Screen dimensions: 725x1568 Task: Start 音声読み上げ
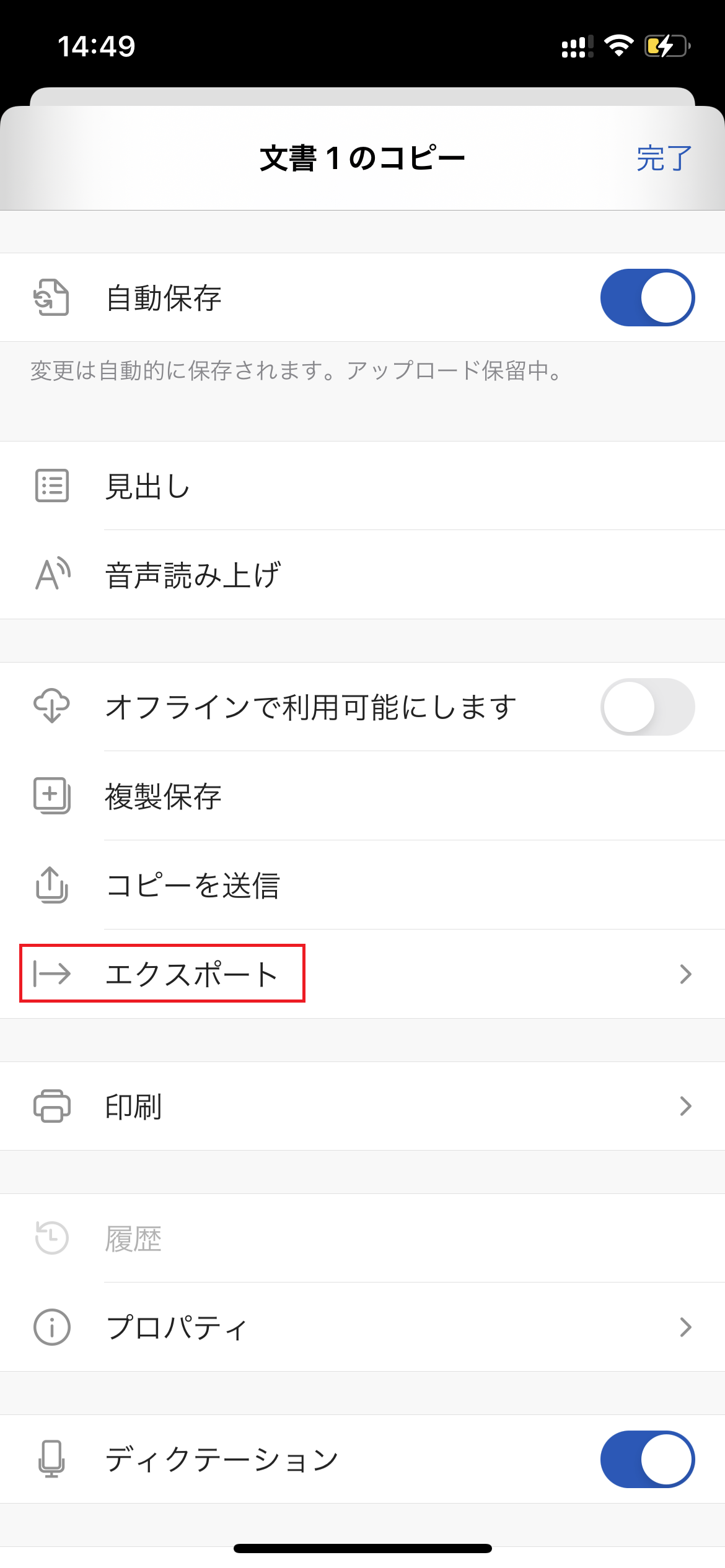coord(362,575)
